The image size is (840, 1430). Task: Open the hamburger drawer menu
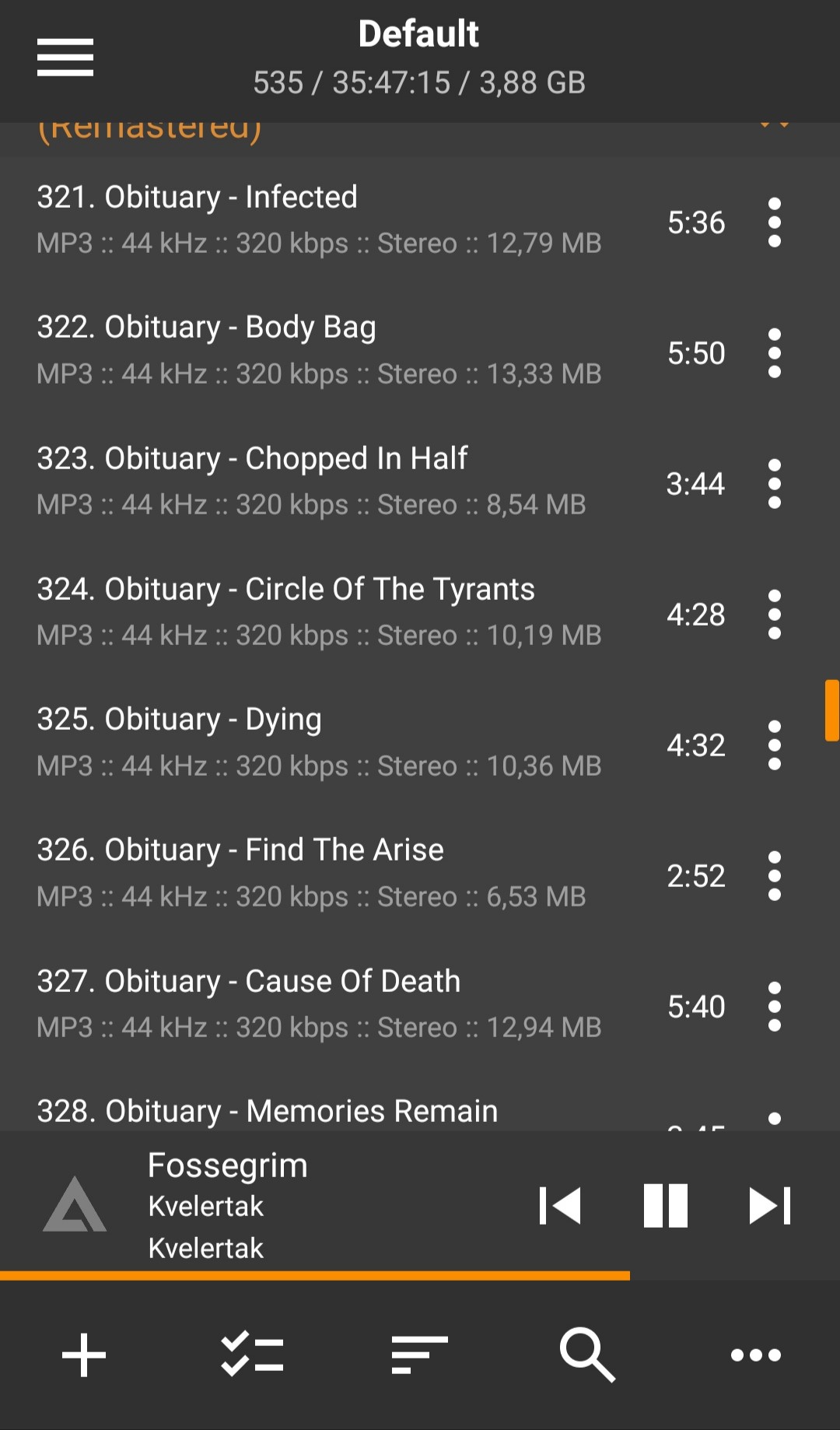coord(65,58)
